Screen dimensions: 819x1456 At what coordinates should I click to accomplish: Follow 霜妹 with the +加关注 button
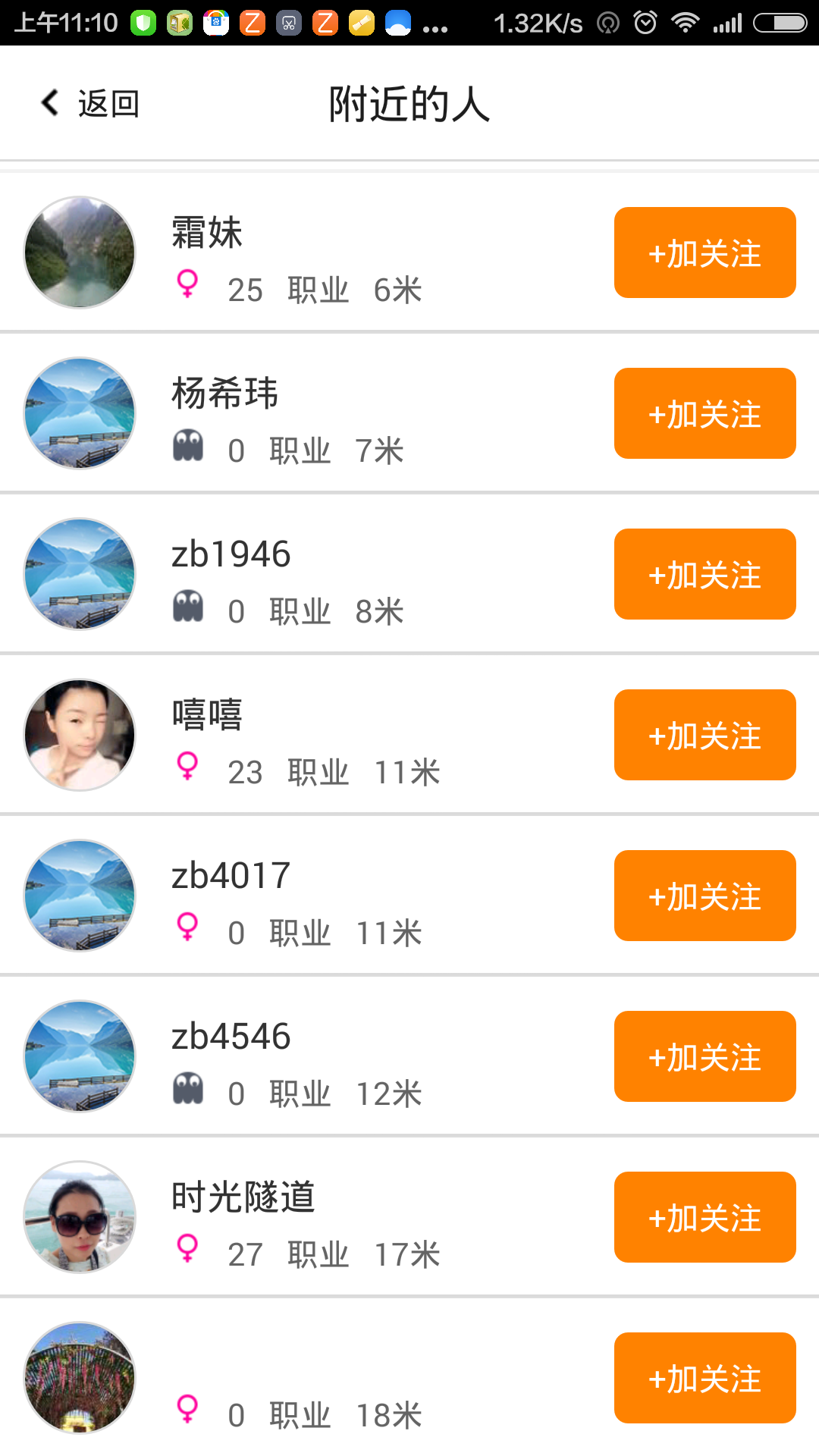(704, 253)
